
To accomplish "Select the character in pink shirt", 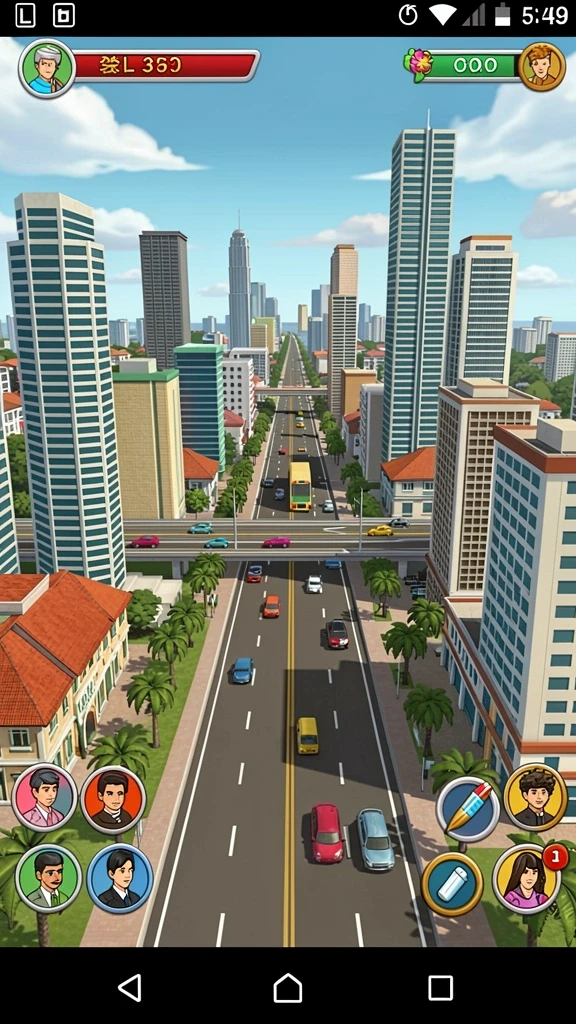I will (x=44, y=797).
